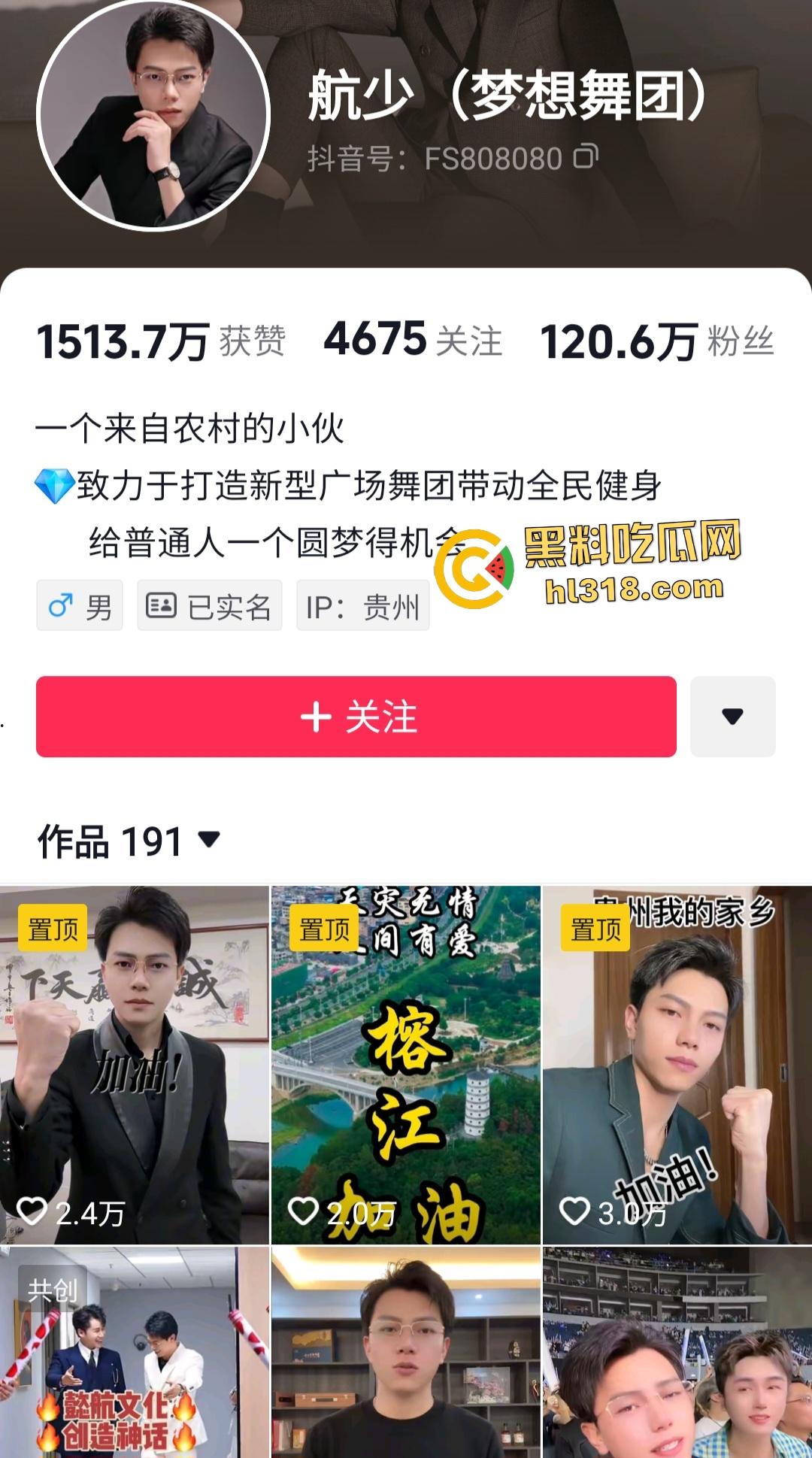Click the IP 贵州 location tag
Screen dimensions: 812x1458
pyautogui.click(x=362, y=605)
